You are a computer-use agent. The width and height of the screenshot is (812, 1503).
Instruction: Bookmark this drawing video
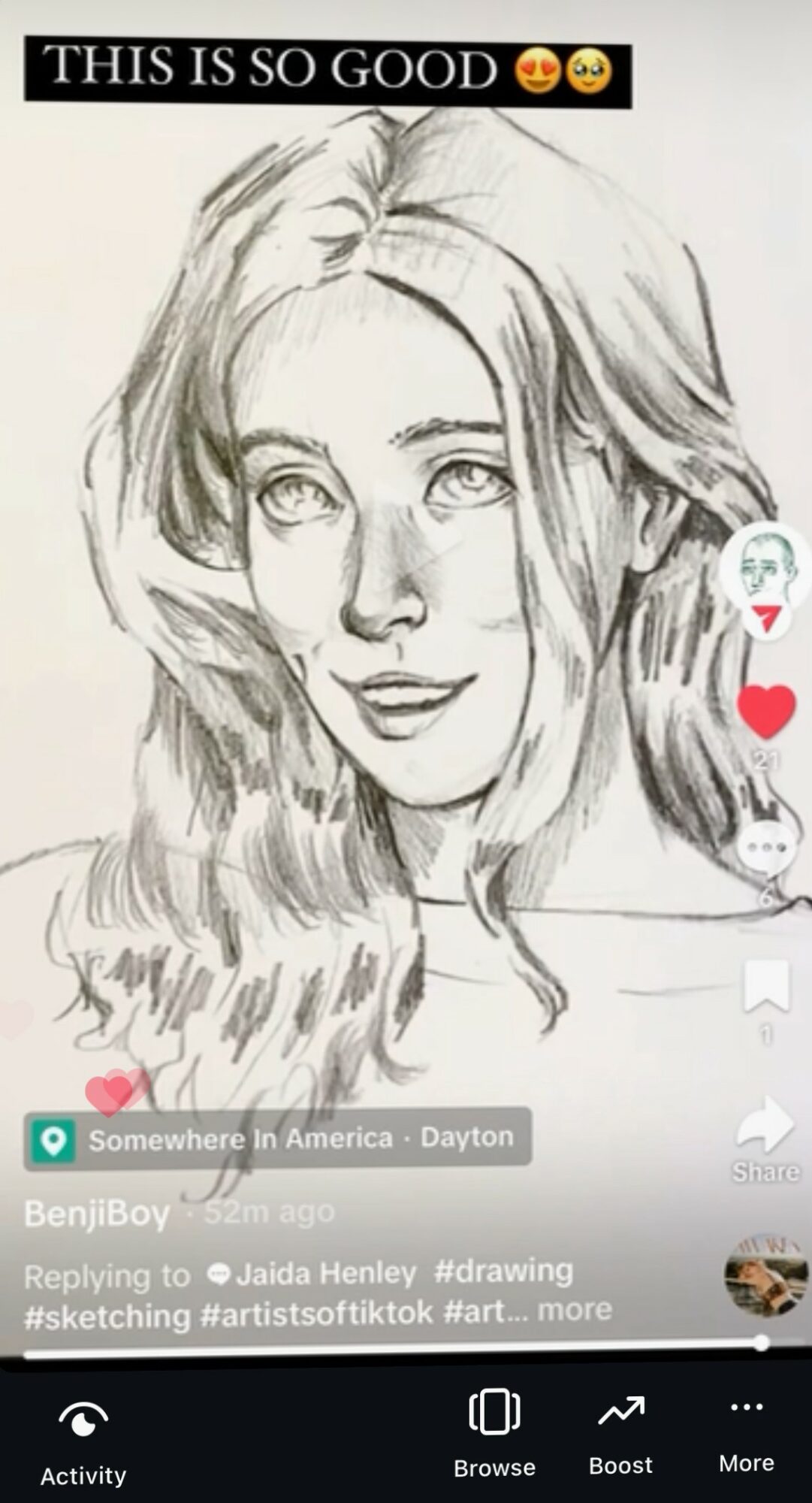pos(765,987)
